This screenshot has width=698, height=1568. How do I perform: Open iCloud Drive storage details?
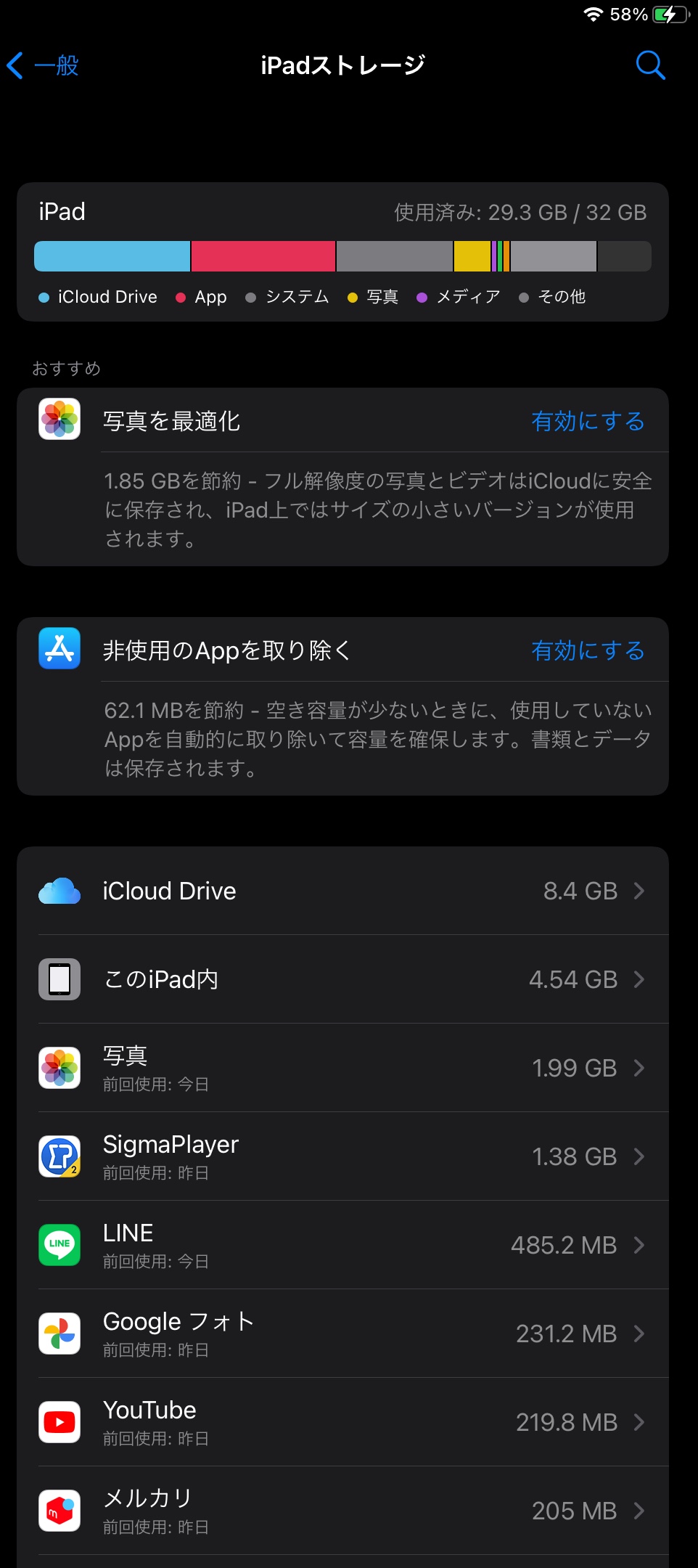(x=342, y=891)
